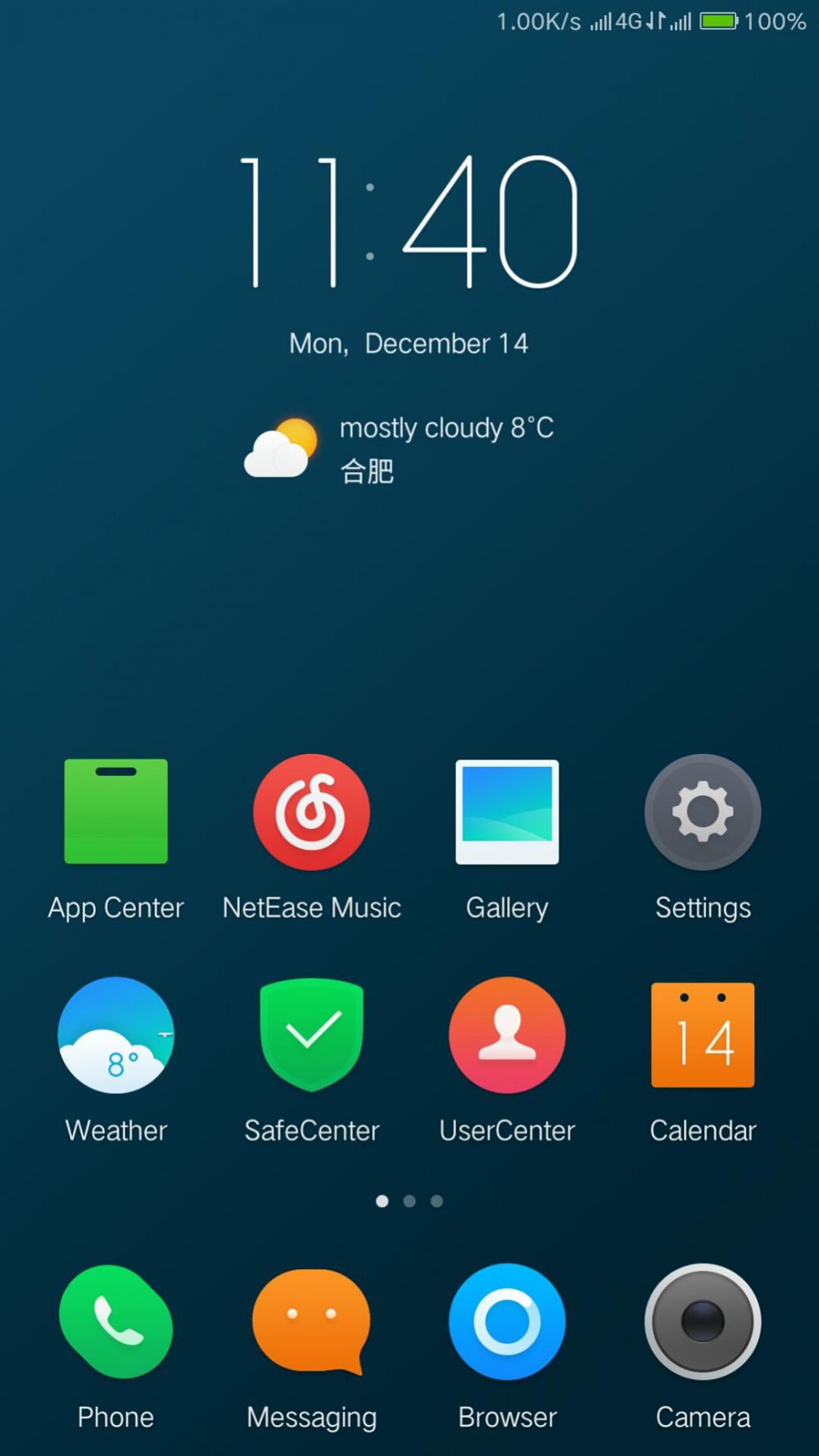Tap the clock widget showing 11:40

(409, 221)
